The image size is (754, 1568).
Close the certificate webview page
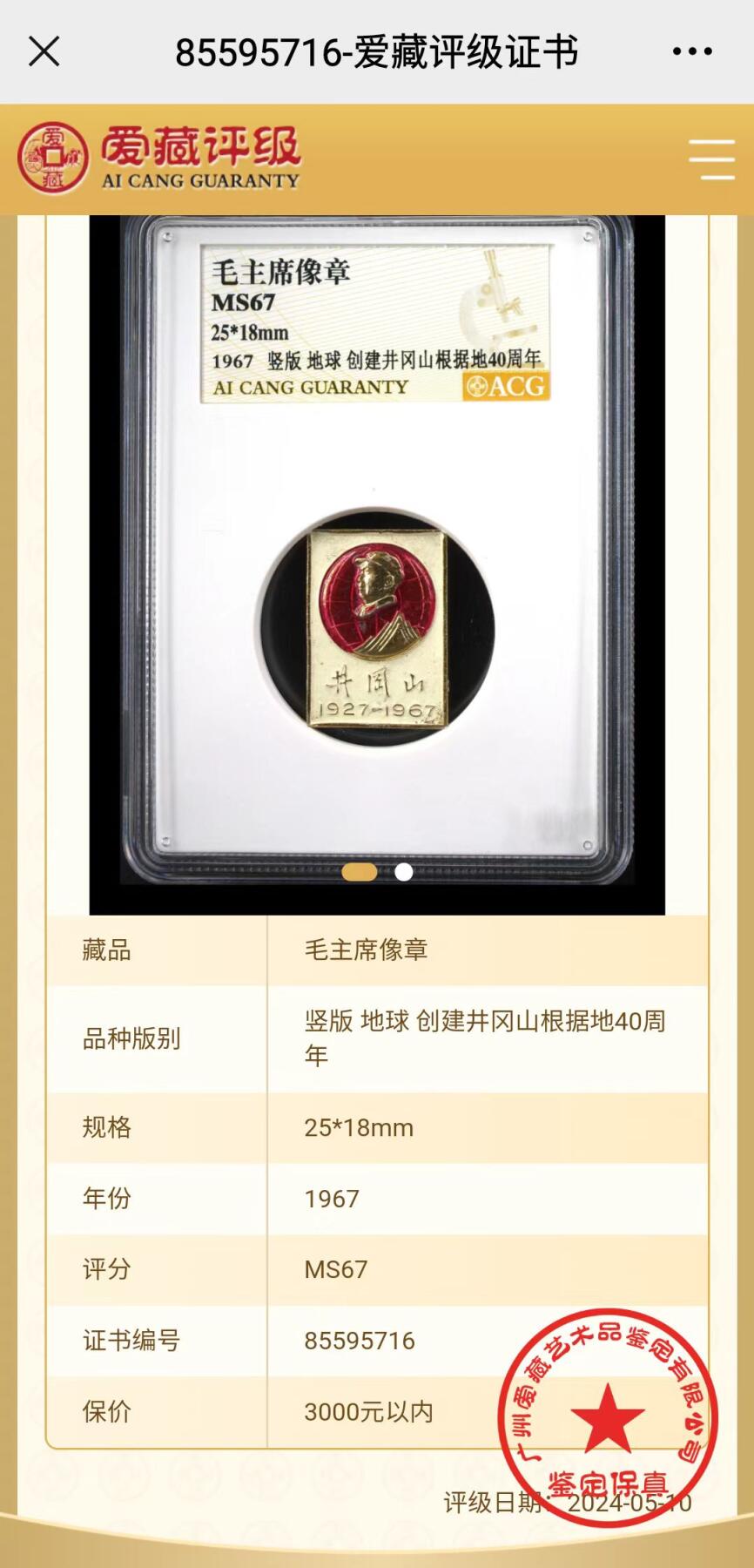pyautogui.click(x=44, y=51)
